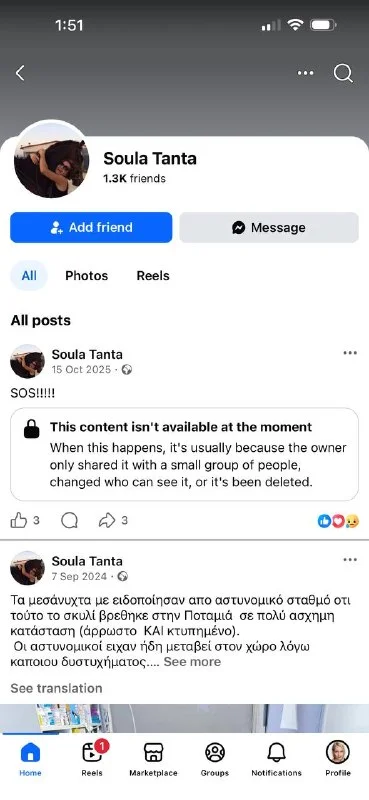Tap the search magnifier icon
This screenshot has width=369, height=800.
pyautogui.click(x=343, y=73)
